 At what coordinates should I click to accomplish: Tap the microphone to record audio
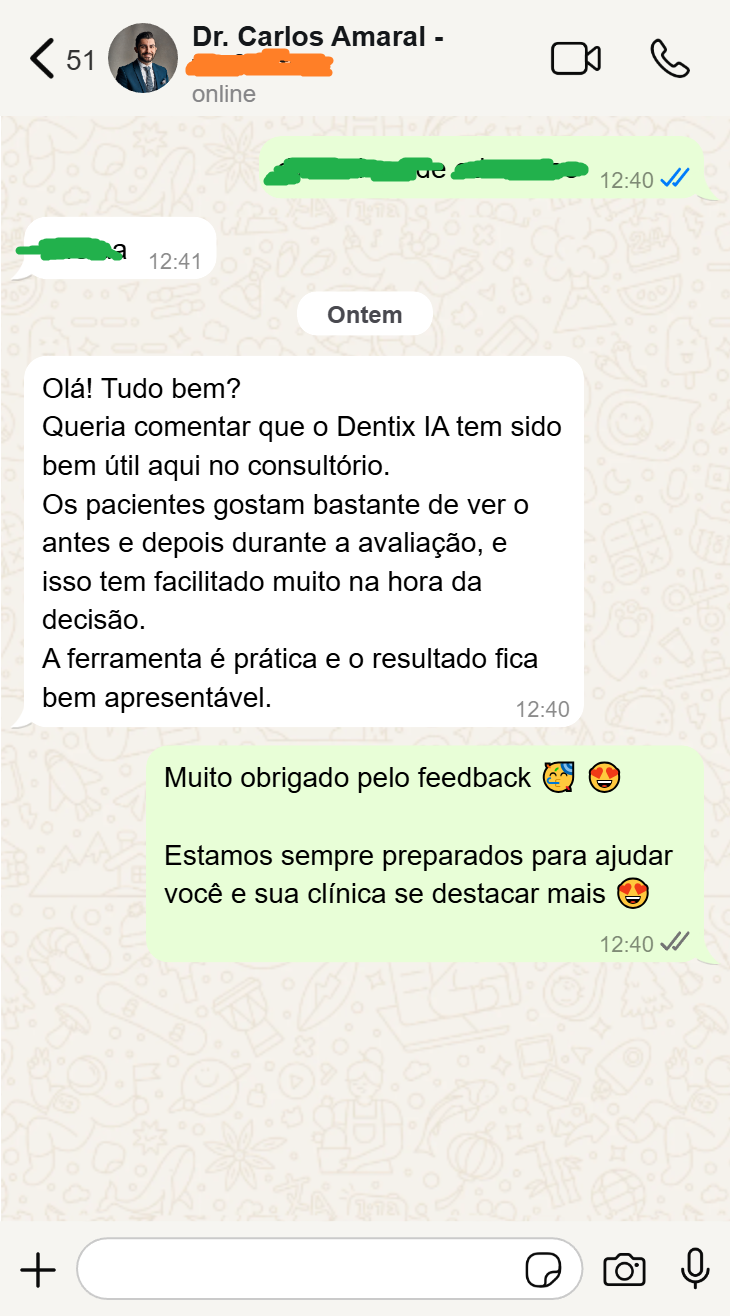[695, 1270]
